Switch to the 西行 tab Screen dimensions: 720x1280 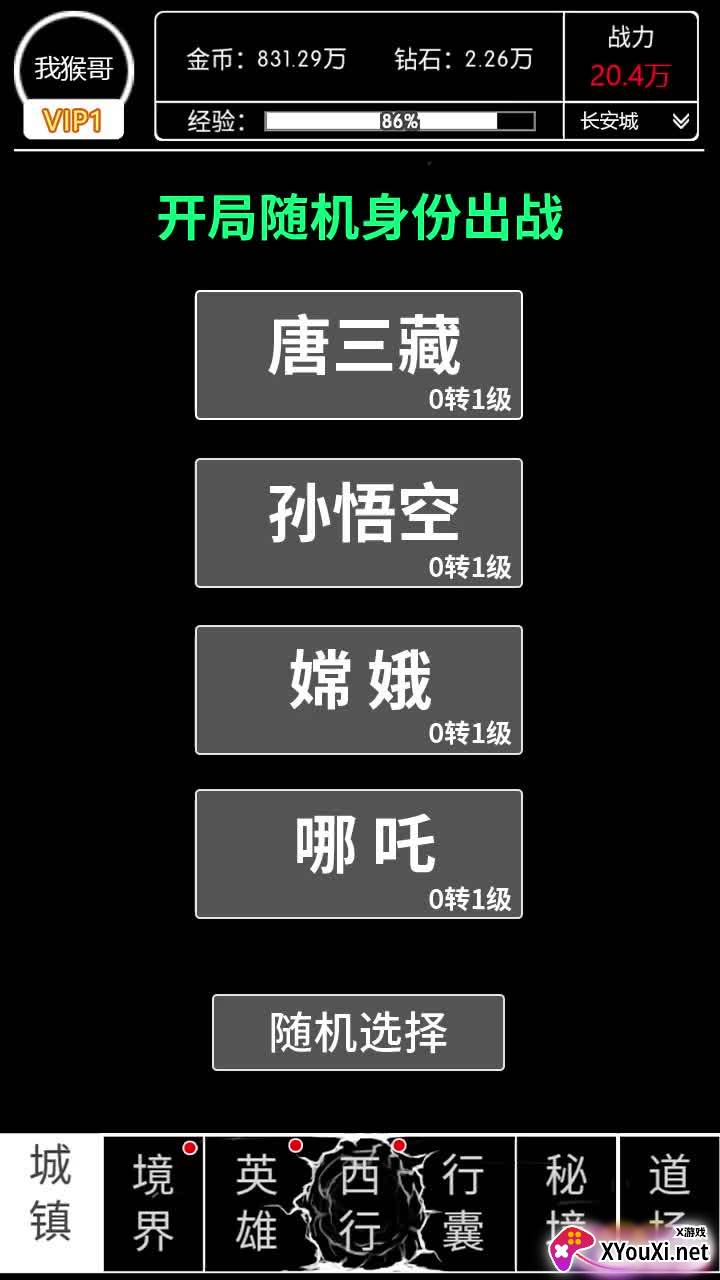click(359, 1203)
